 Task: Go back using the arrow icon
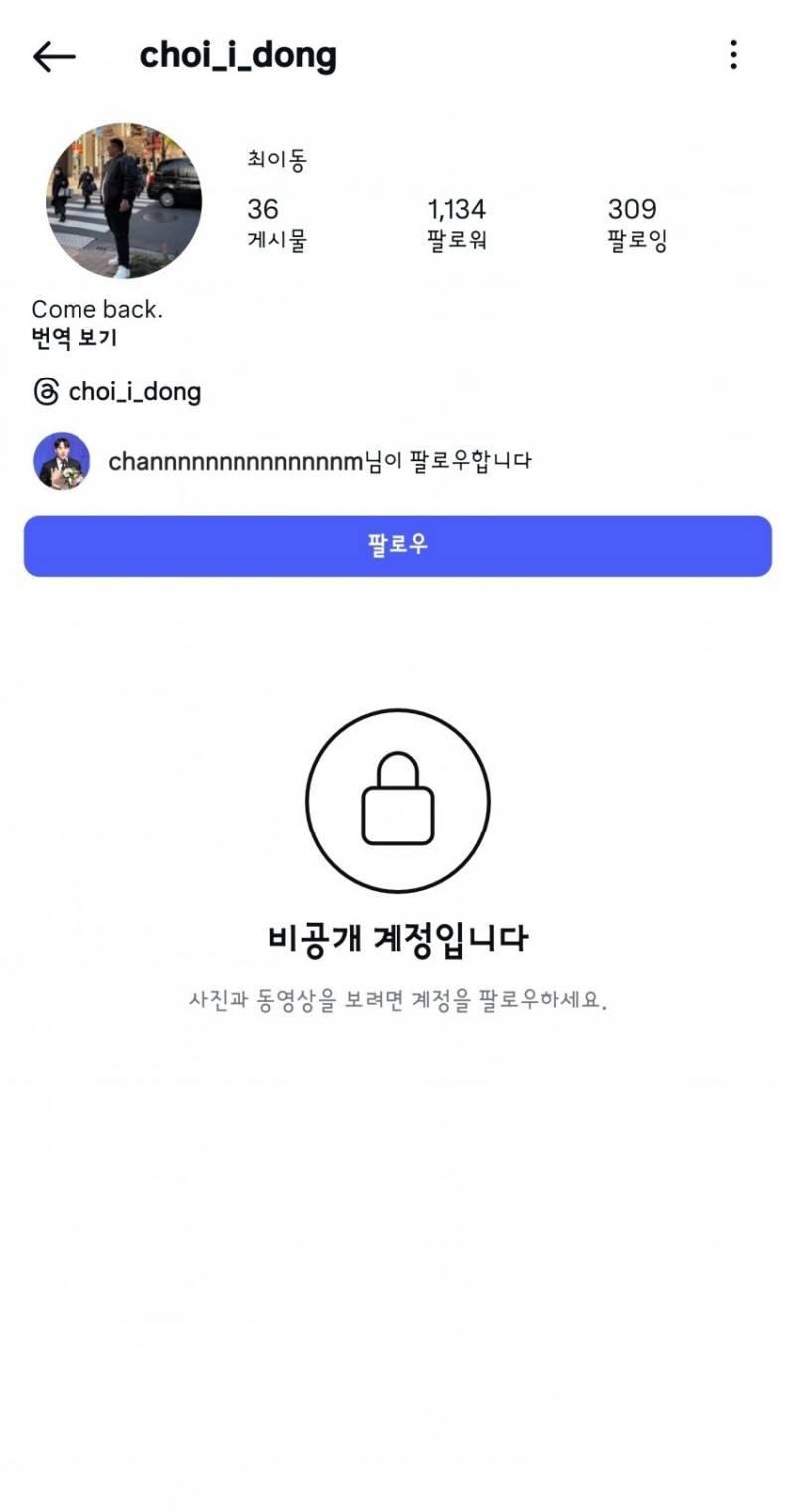click(x=54, y=56)
